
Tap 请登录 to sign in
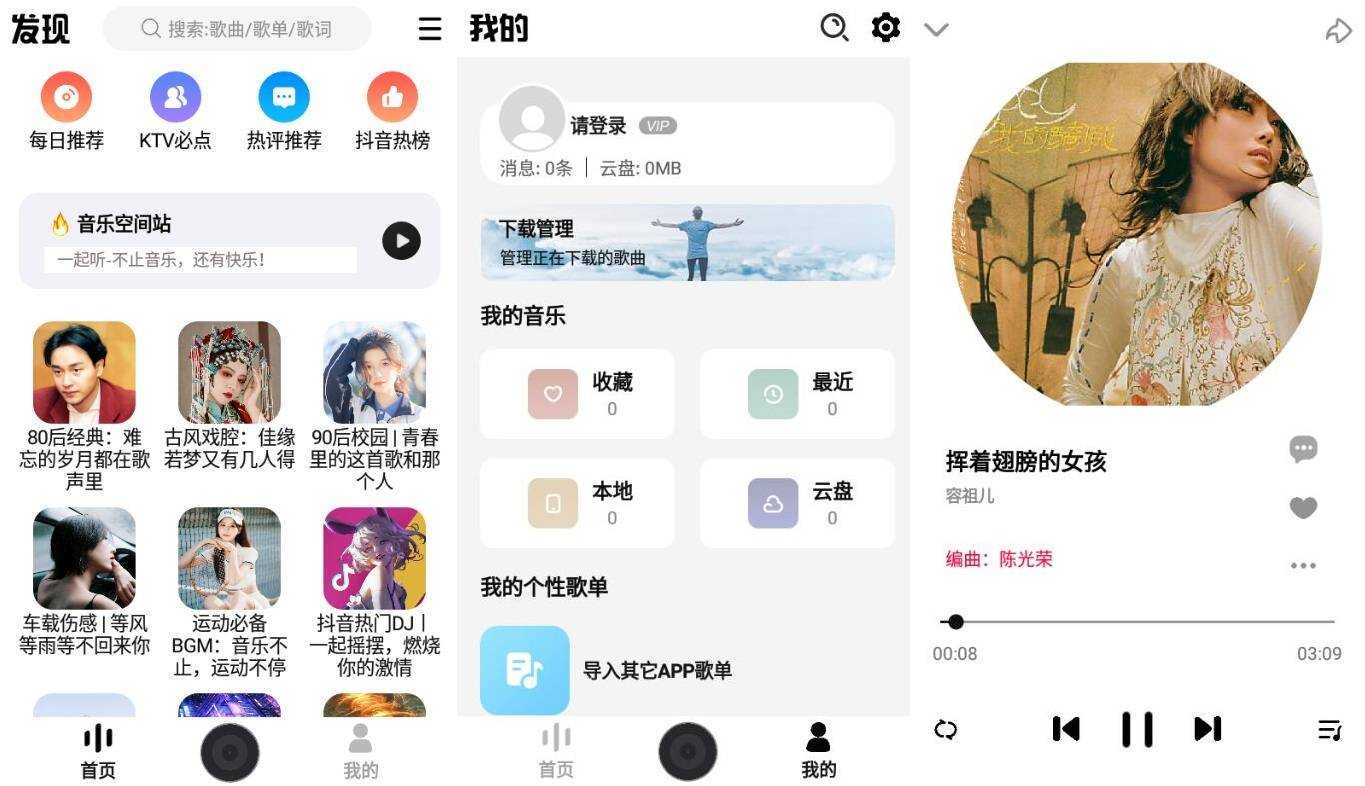tap(598, 126)
